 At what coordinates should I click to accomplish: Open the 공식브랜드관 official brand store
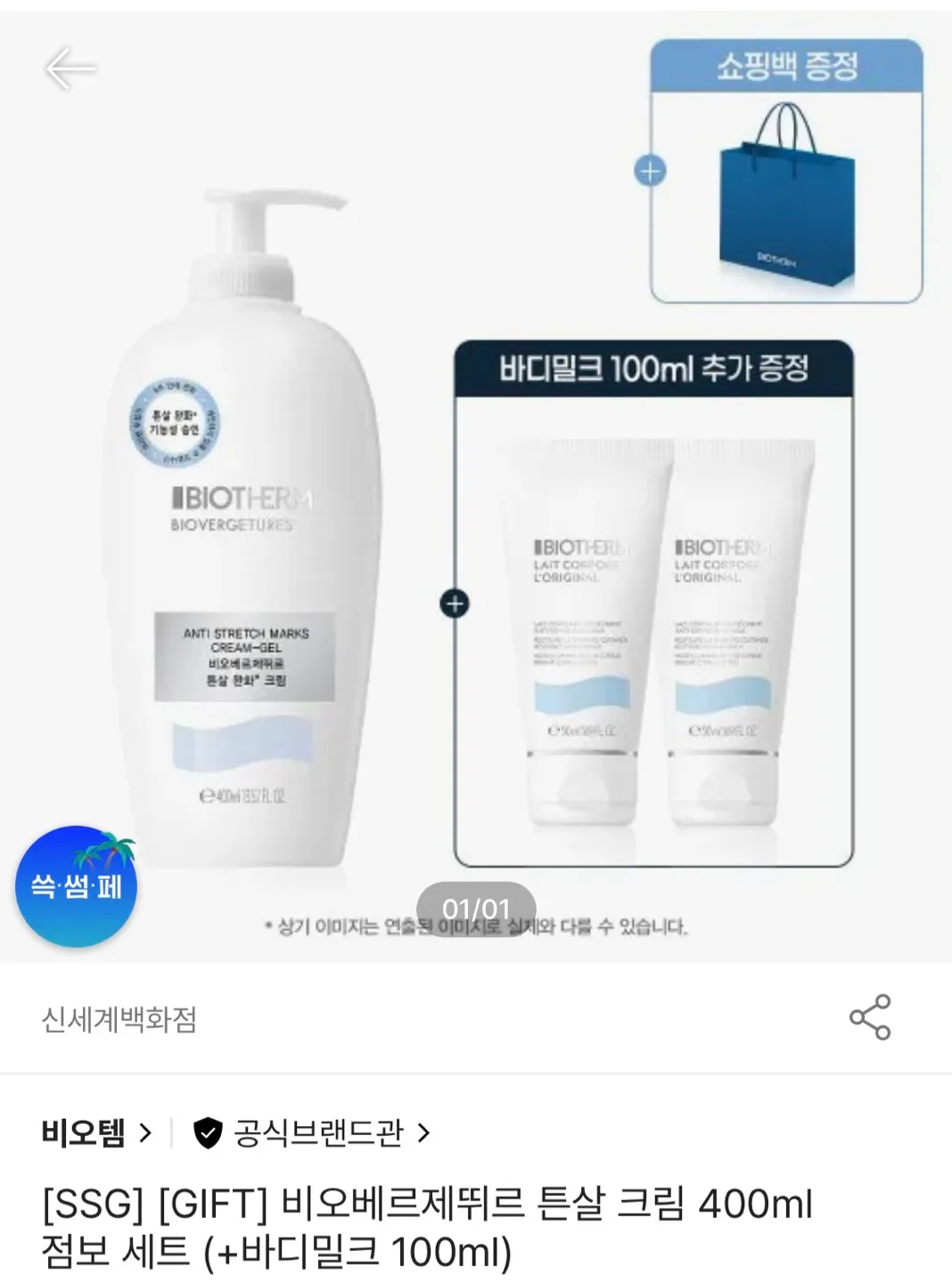coord(312,1133)
